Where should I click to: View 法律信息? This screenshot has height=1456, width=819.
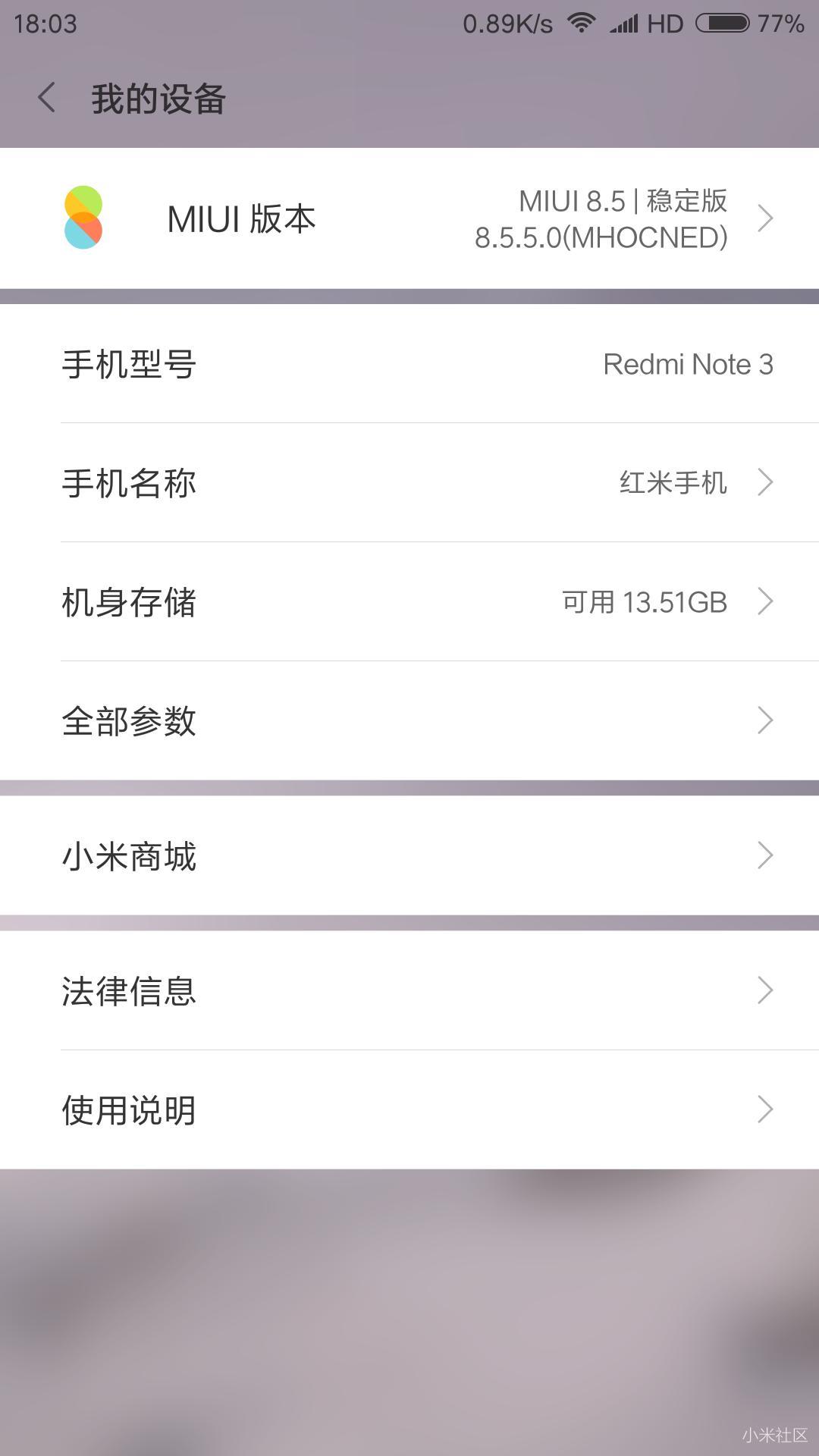pyautogui.click(x=409, y=990)
